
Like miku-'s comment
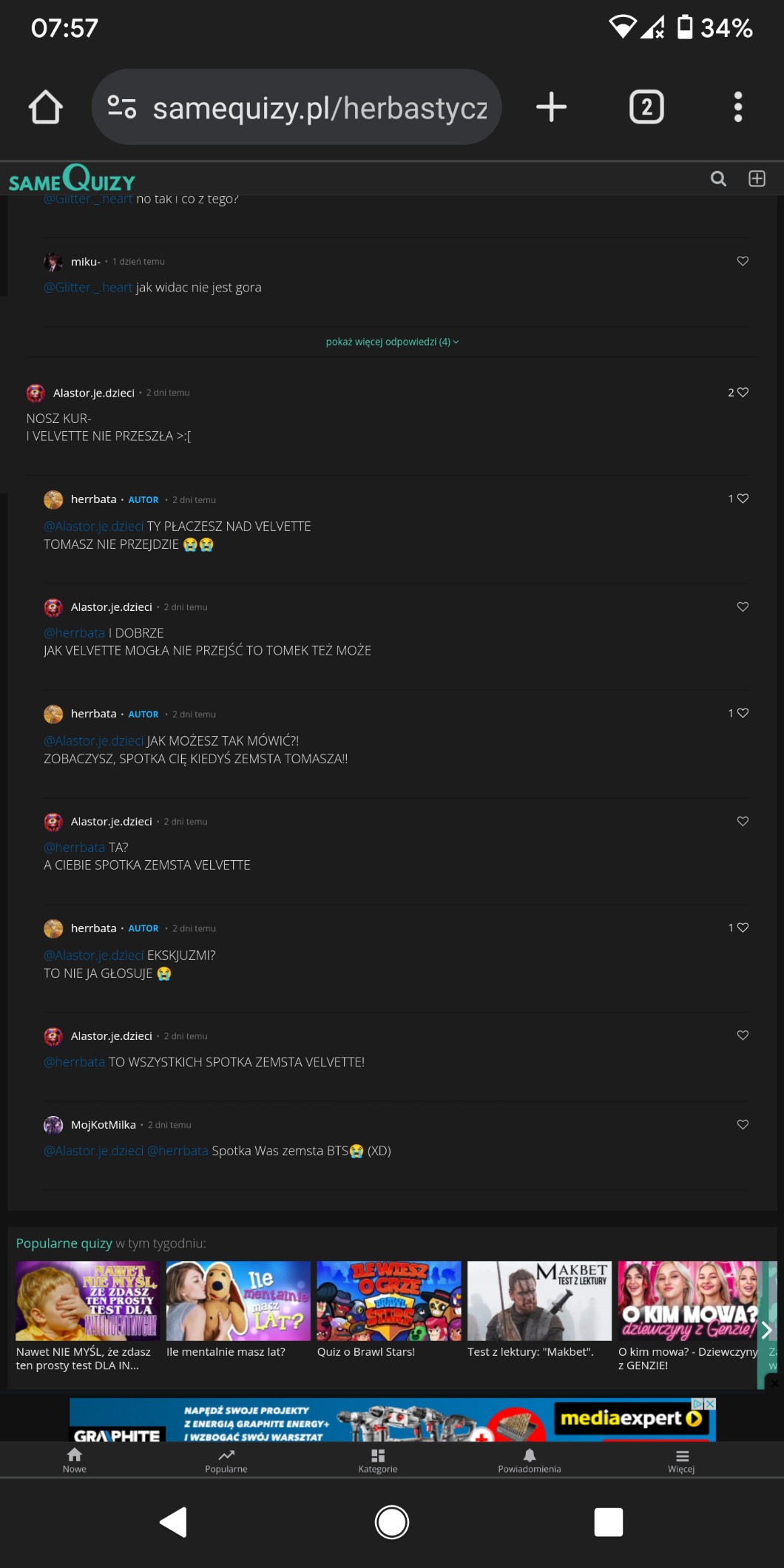743,261
